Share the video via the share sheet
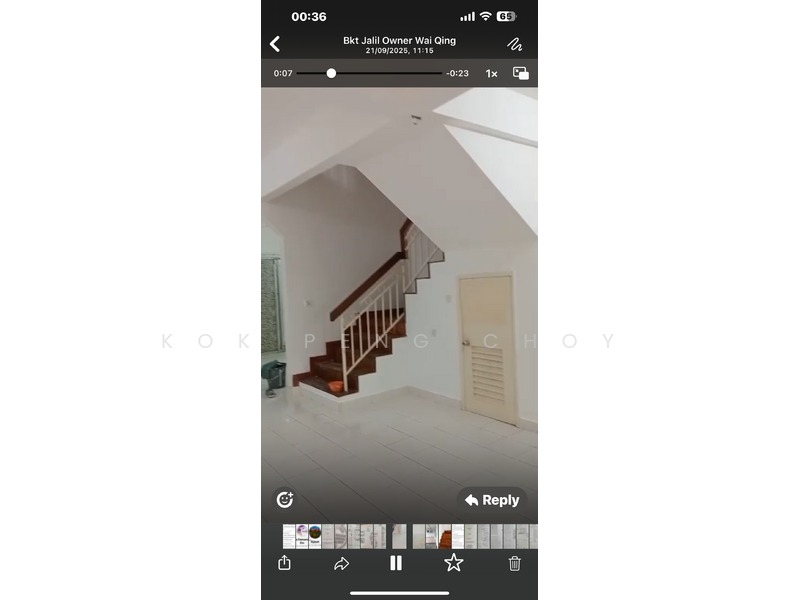This screenshot has width=800, height=600. [x=284, y=563]
